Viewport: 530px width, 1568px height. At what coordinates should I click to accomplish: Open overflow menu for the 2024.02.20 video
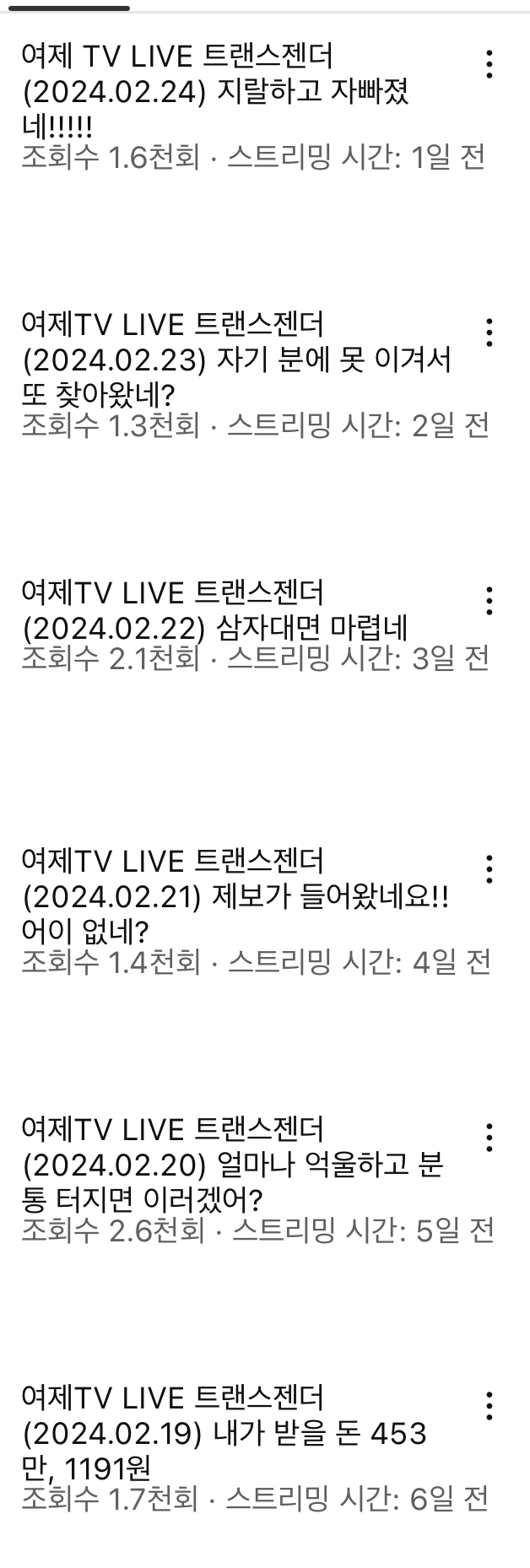click(489, 1138)
